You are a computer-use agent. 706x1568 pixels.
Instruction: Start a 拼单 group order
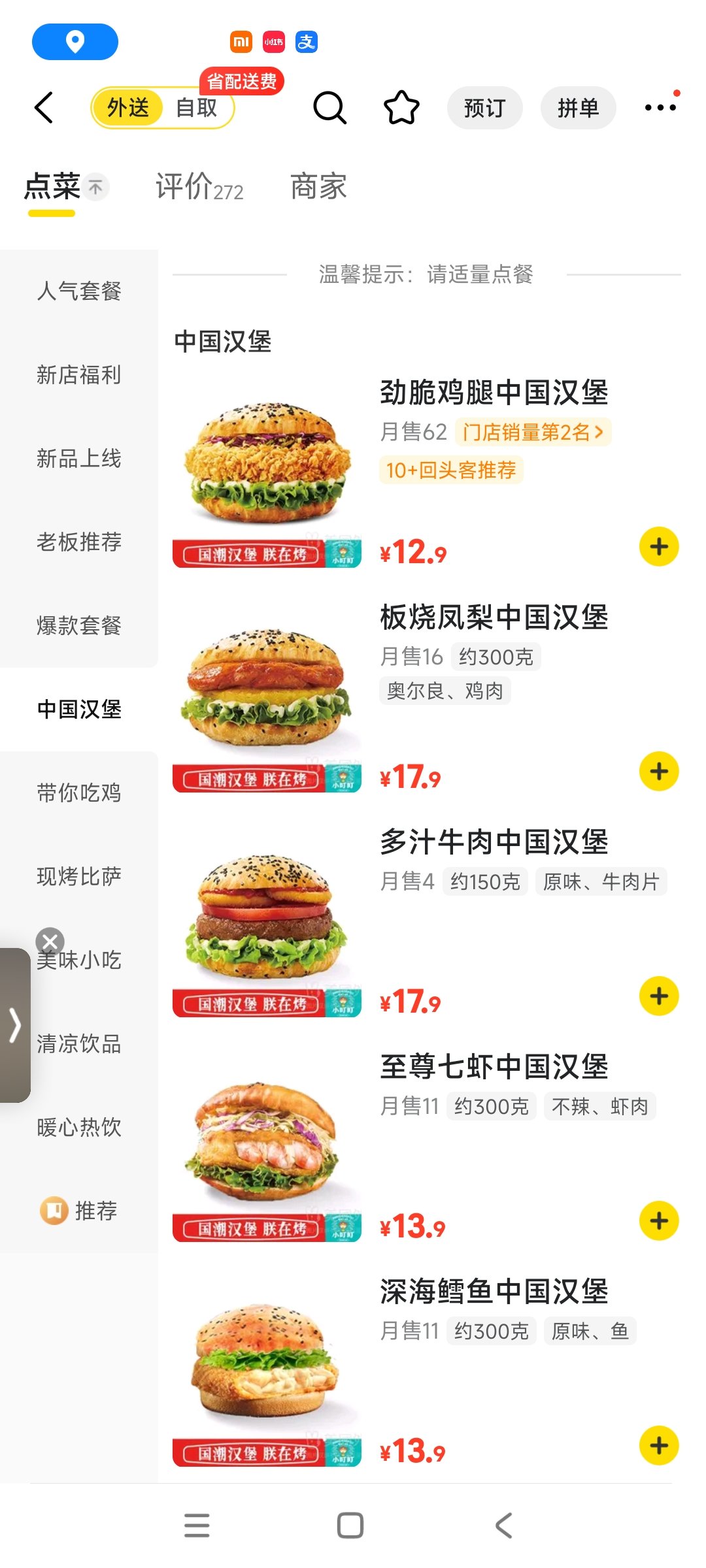pos(578,108)
